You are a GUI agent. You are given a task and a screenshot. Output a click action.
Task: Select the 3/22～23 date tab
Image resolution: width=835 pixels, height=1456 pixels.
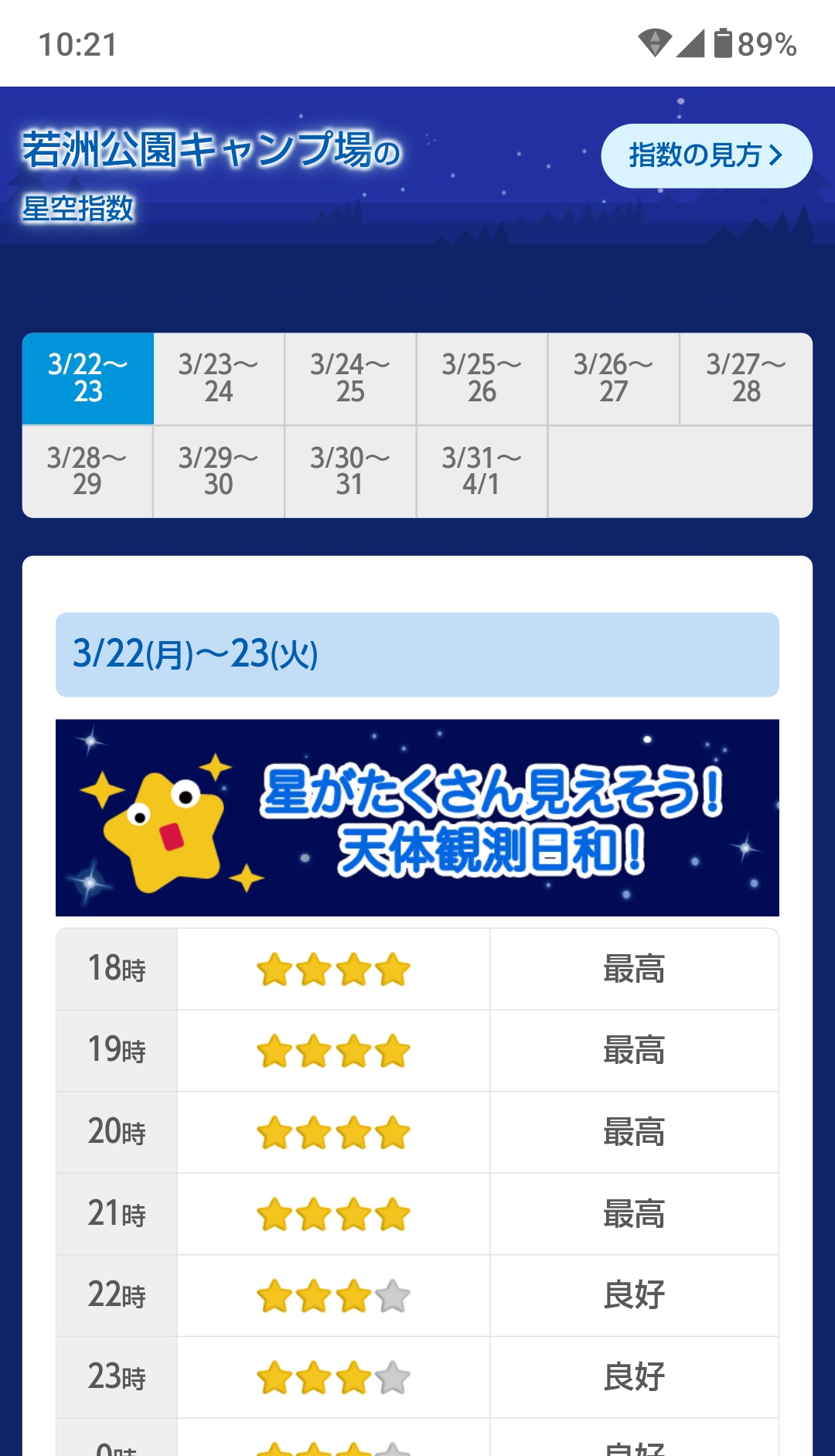88,378
